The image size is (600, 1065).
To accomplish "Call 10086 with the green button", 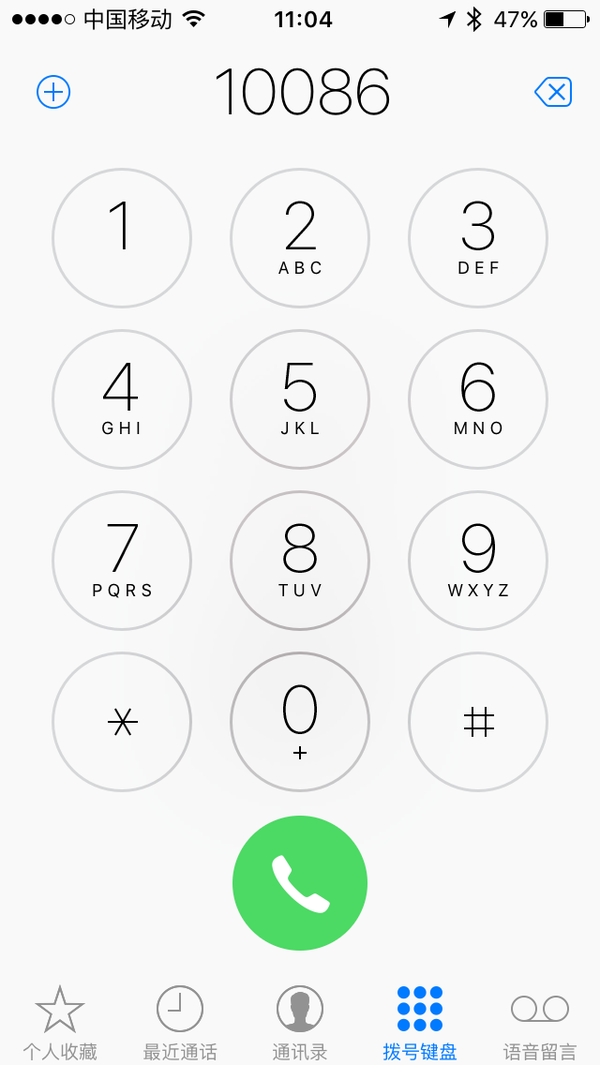I will pyautogui.click(x=300, y=883).
